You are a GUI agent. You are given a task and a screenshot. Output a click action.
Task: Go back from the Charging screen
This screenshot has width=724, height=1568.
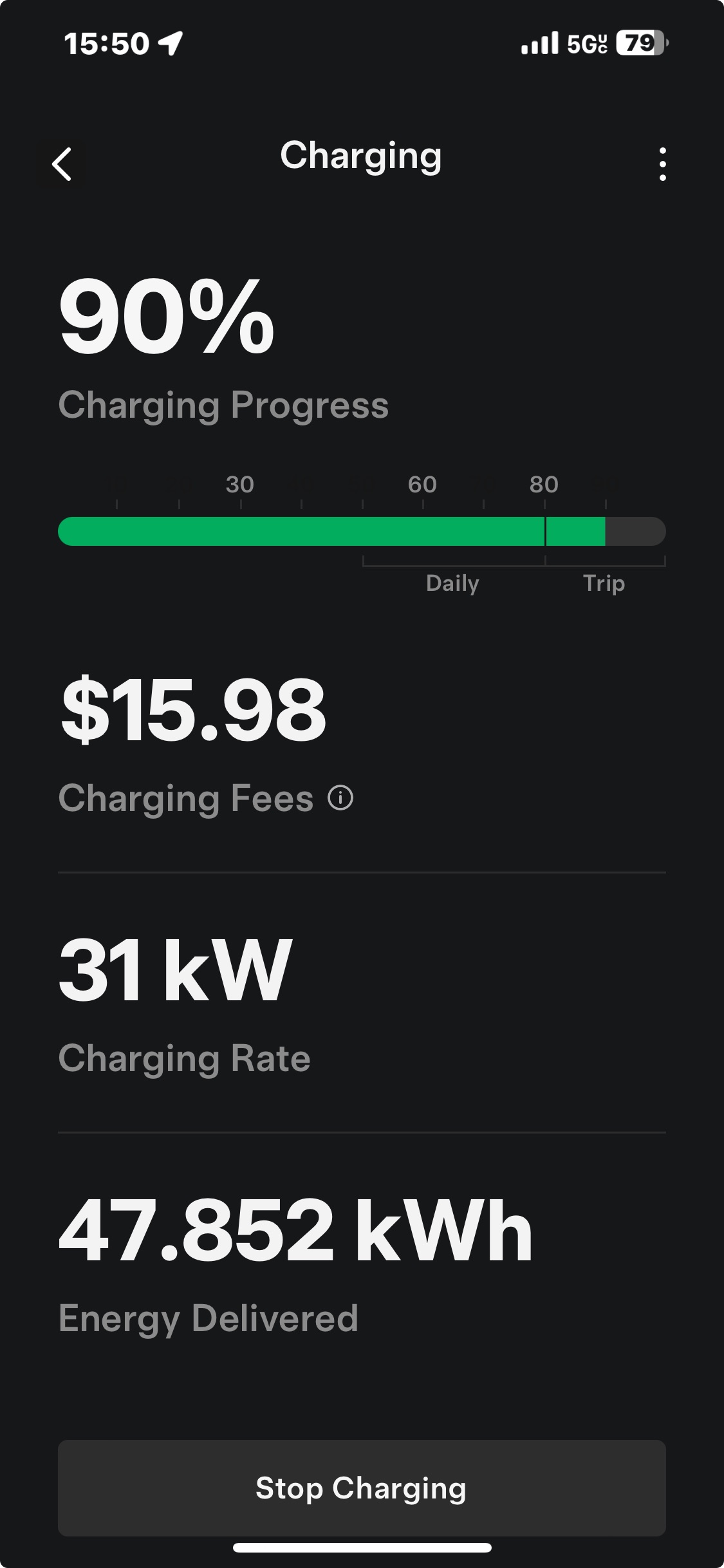[x=62, y=164]
